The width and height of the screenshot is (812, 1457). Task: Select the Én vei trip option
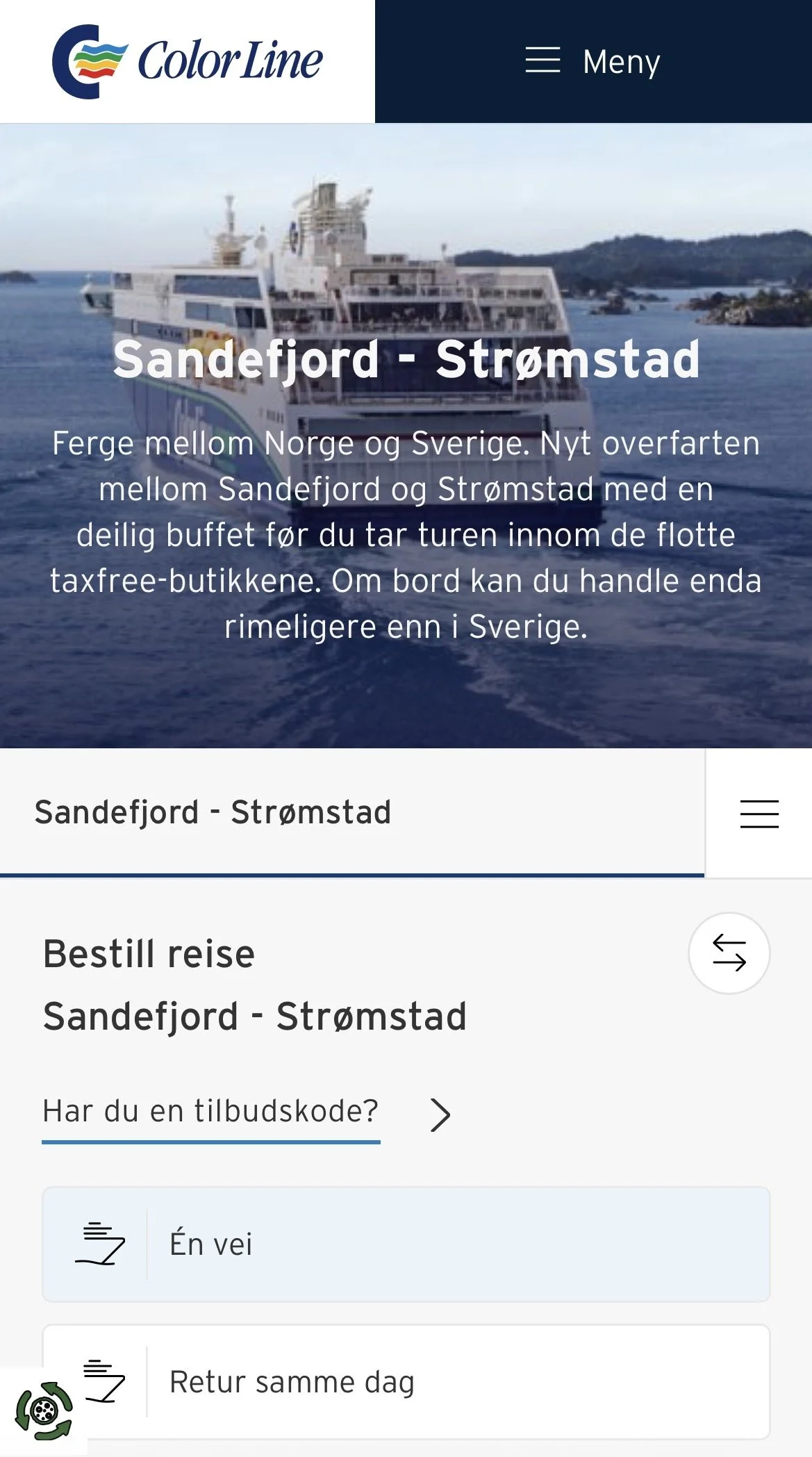point(406,1244)
